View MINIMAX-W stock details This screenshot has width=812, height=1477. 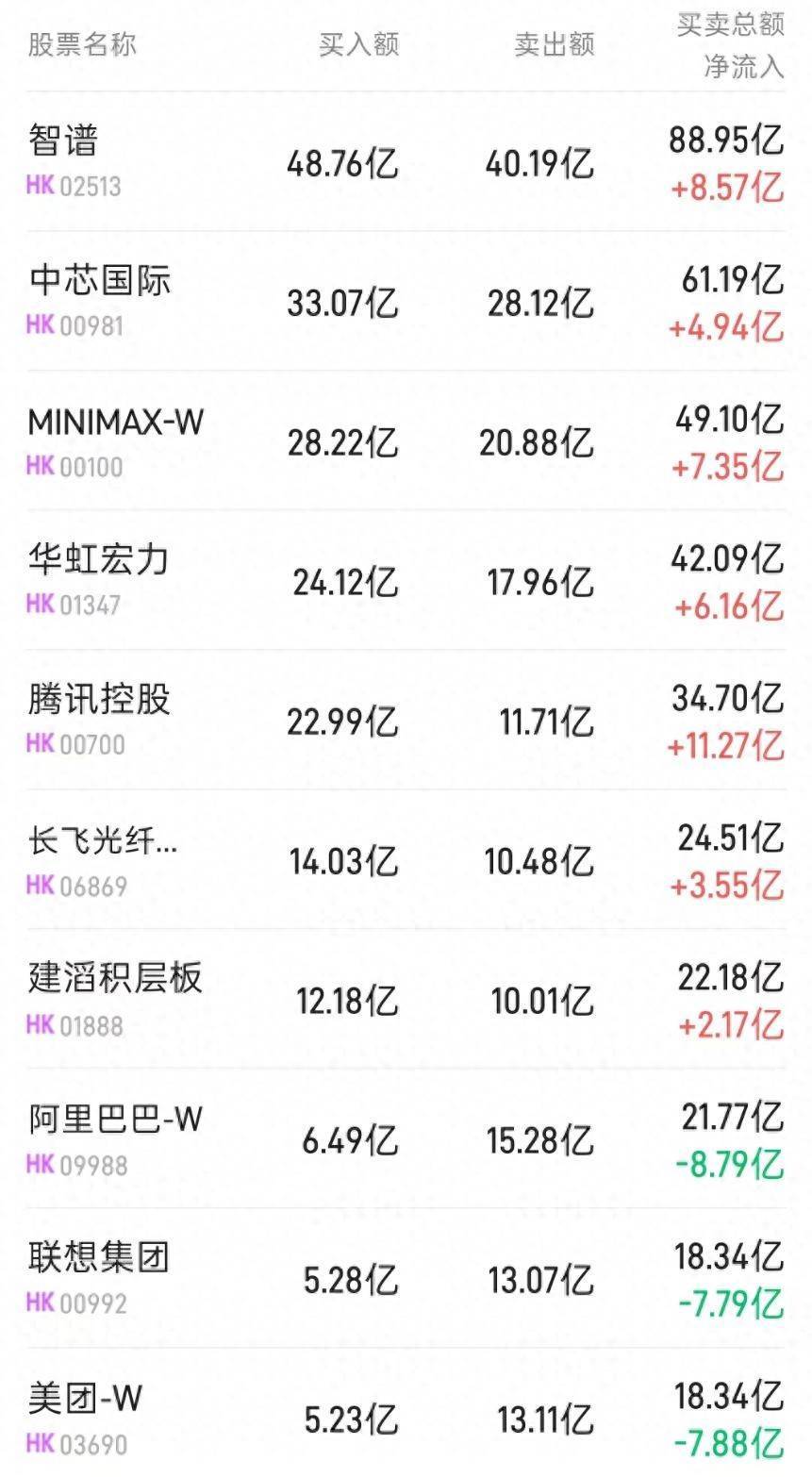coord(406,441)
